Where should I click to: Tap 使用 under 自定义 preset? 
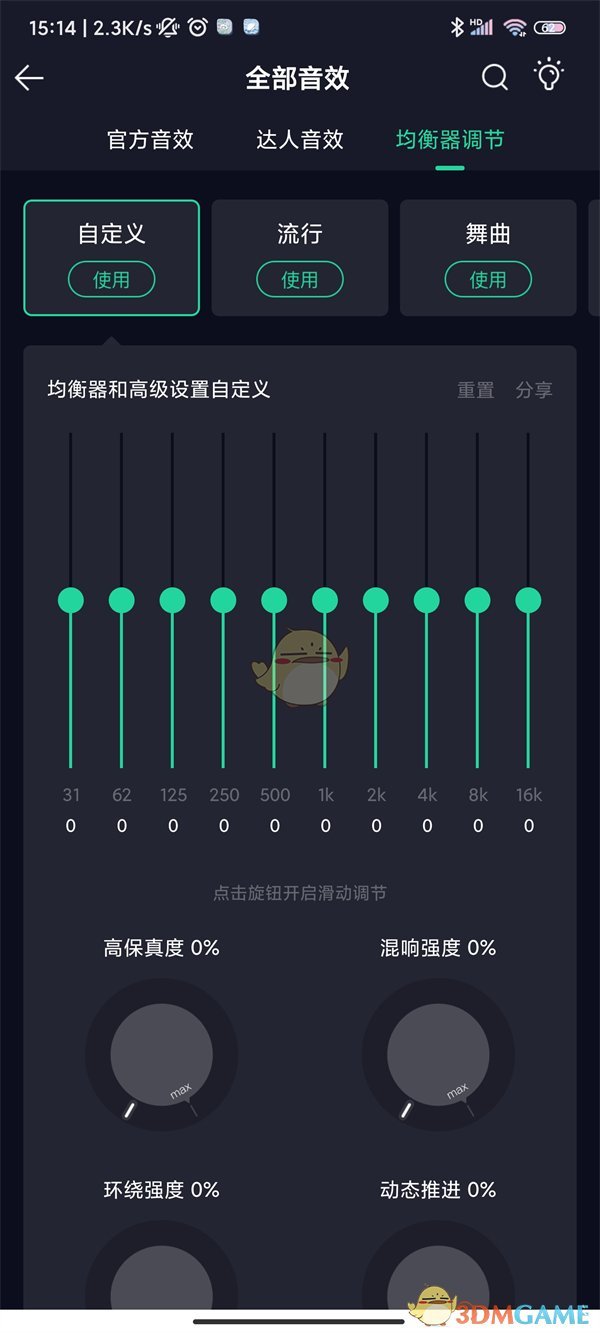(111, 280)
